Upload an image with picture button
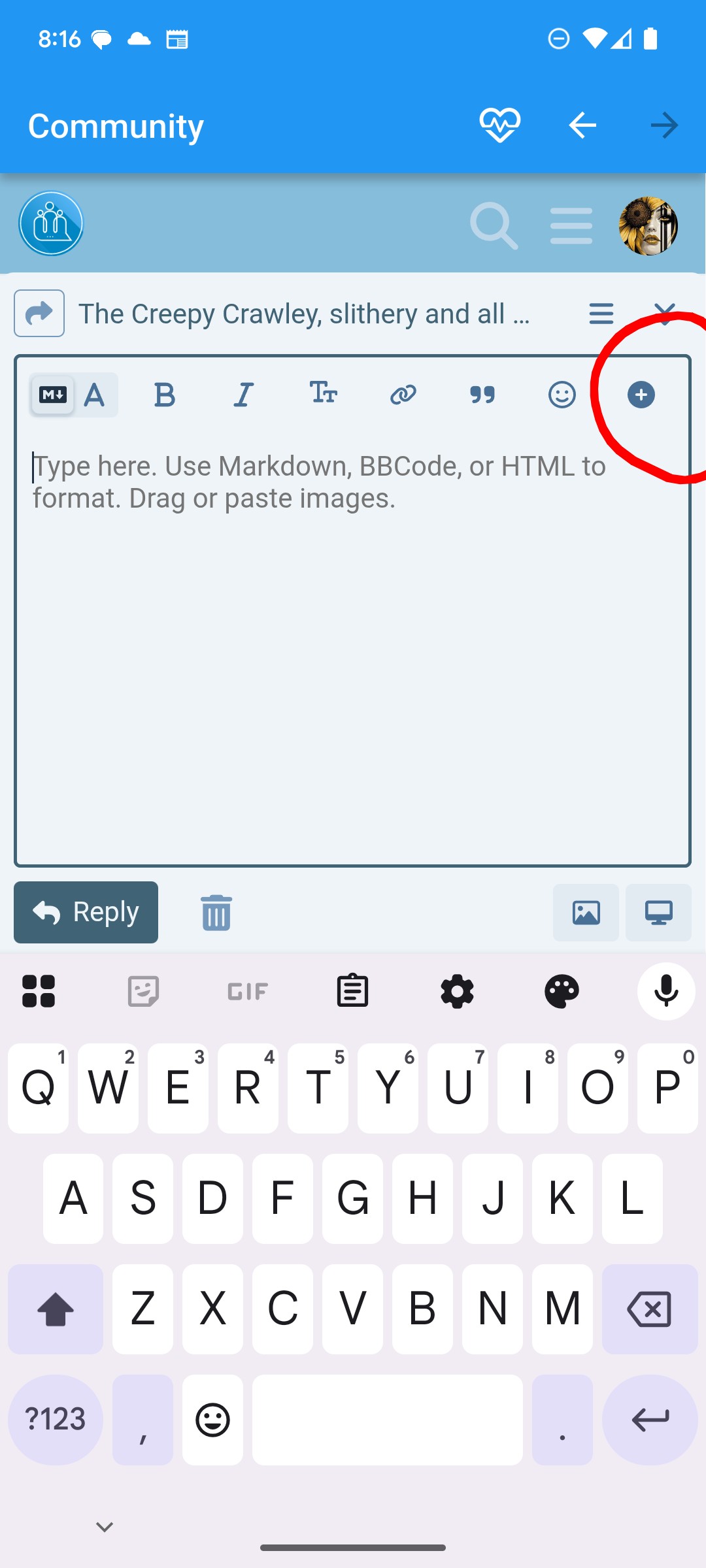Image resolution: width=706 pixels, height=1568 pixels. (586, 913)
